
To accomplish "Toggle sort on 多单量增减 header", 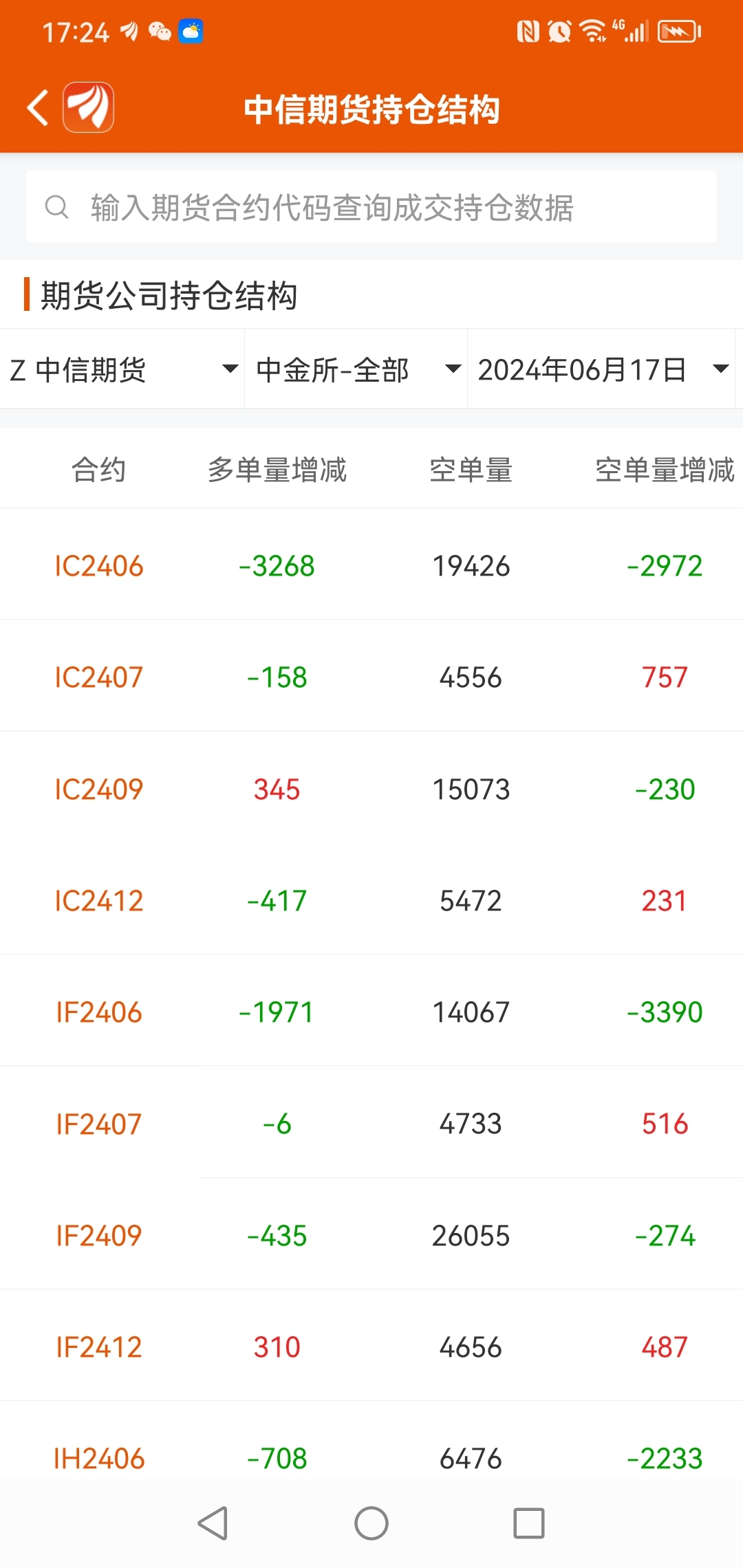I will point(277,470).
